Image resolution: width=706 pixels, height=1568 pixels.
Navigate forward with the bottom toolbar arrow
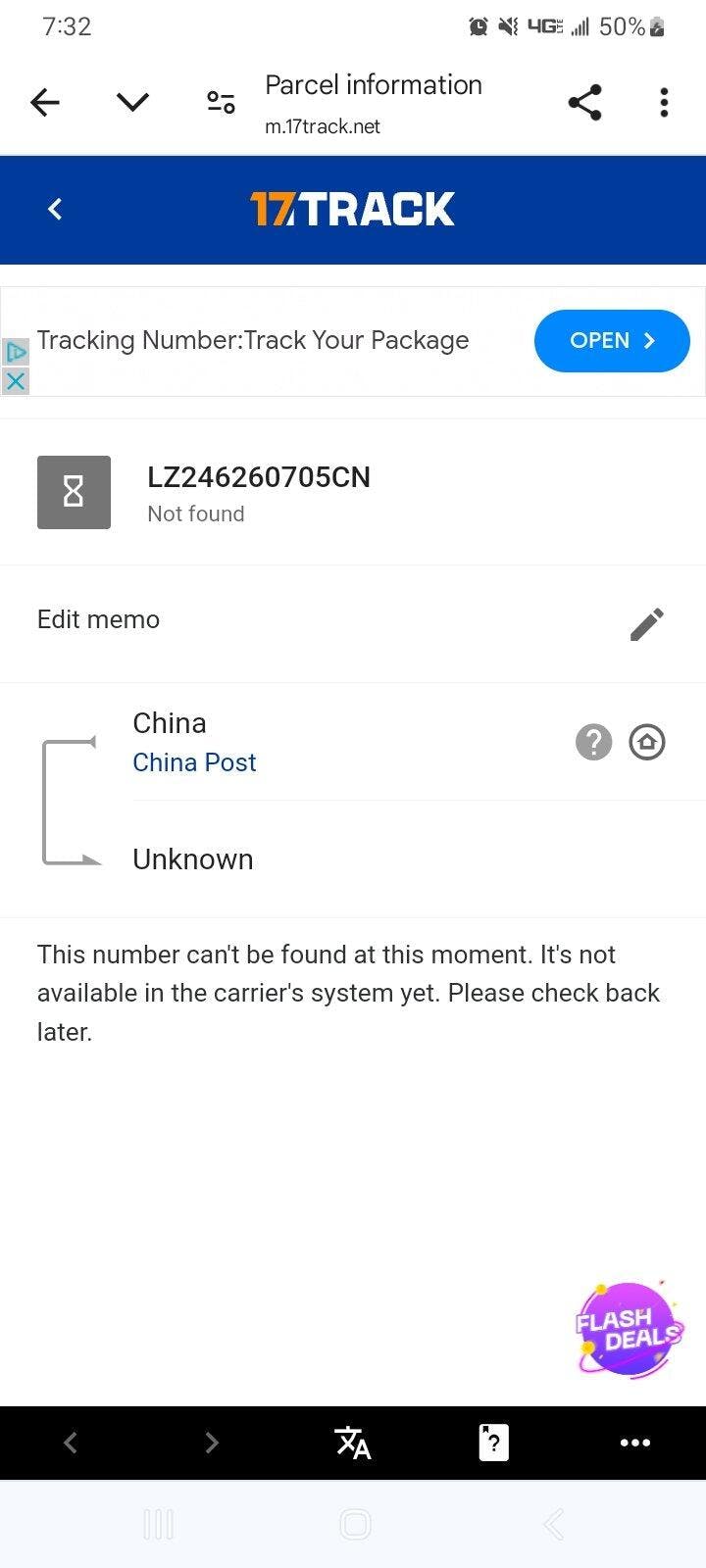coord(212,1443)
